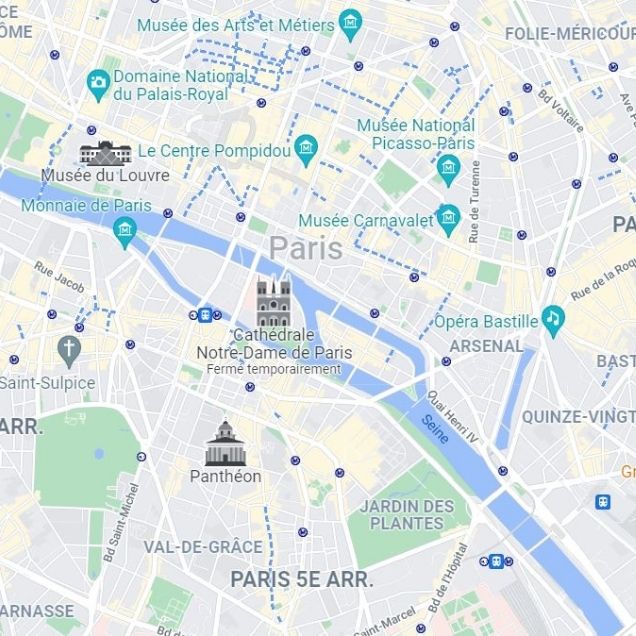Tap the Panthéon landmark marker
Screen dimensions: 636x636
(225, 443)
